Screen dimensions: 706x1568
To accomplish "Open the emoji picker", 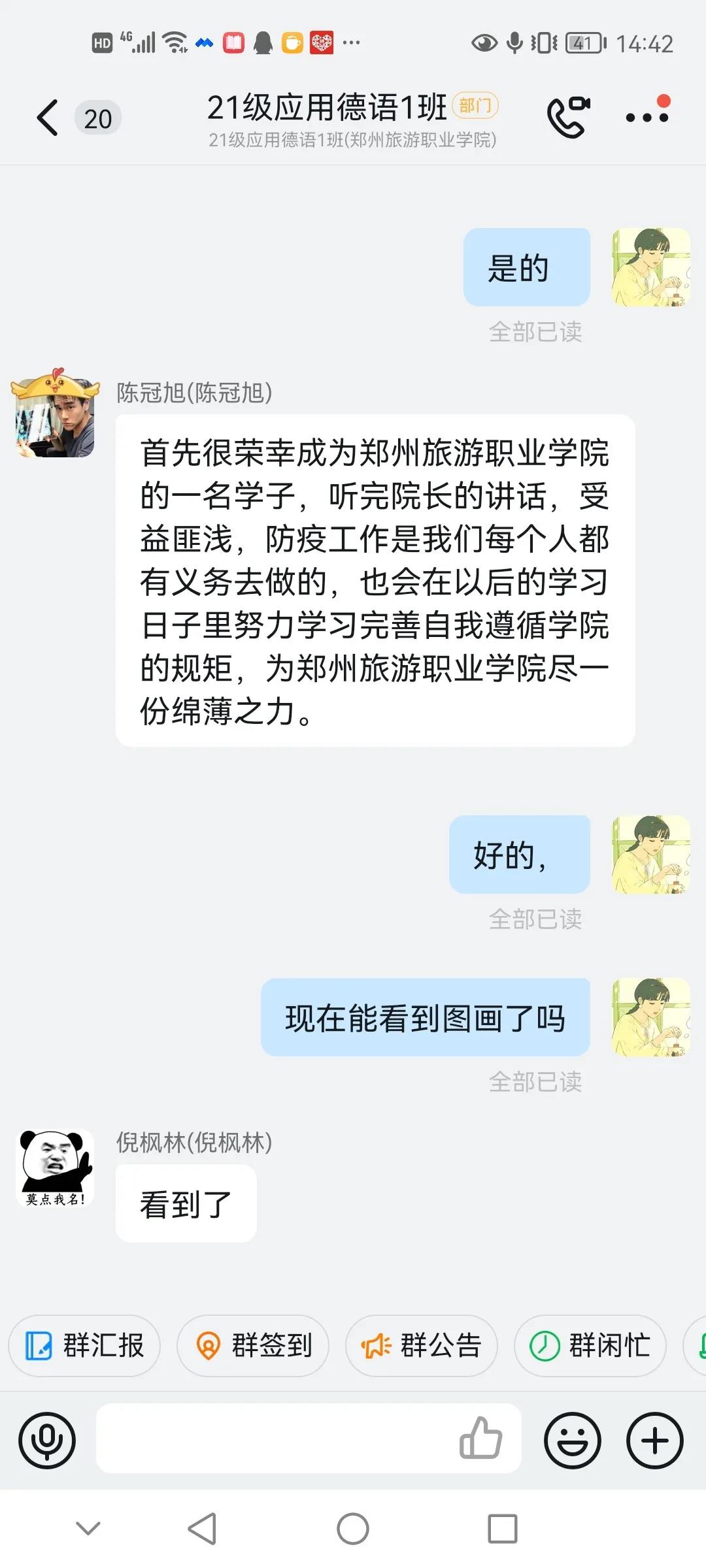I will click(x=573, y=1440).
